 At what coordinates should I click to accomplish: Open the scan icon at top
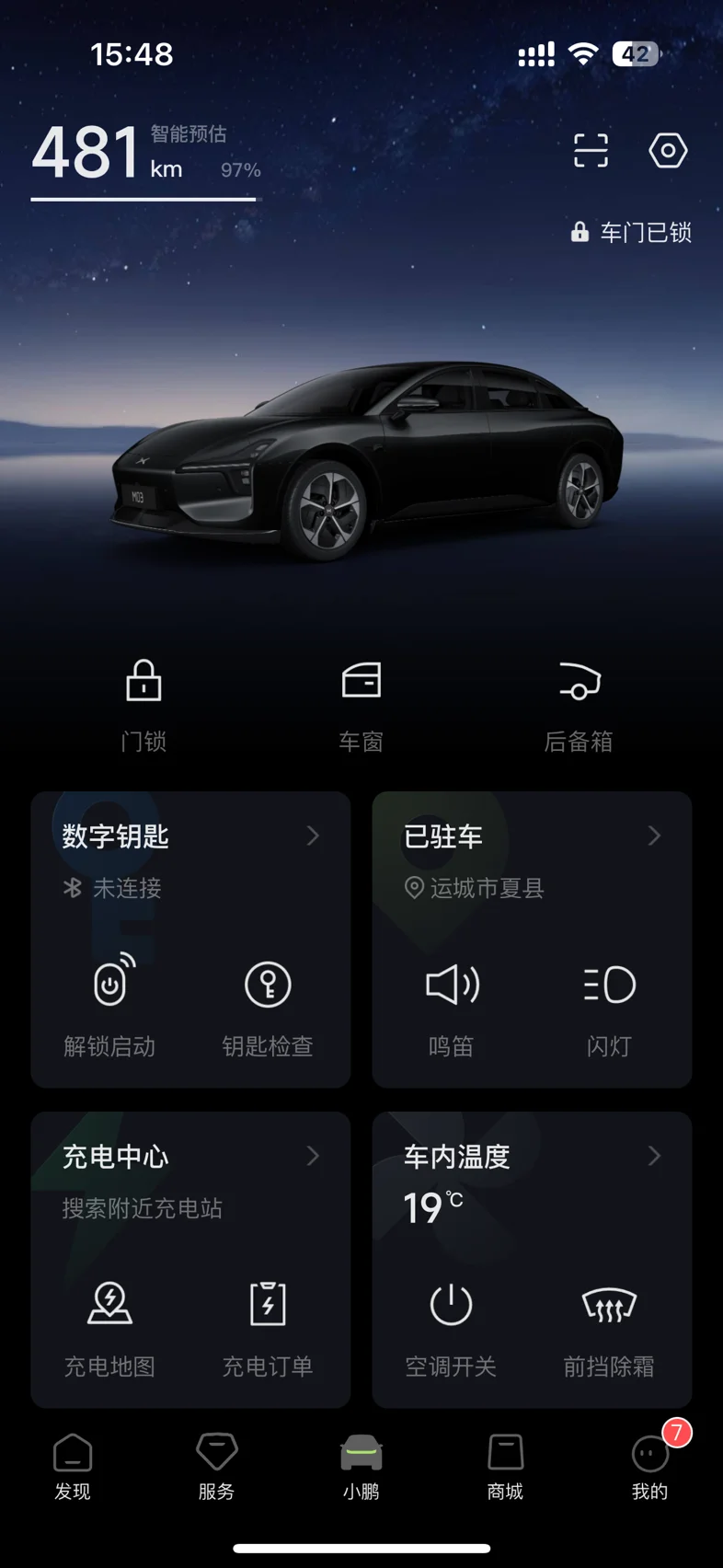click(591, 150)
